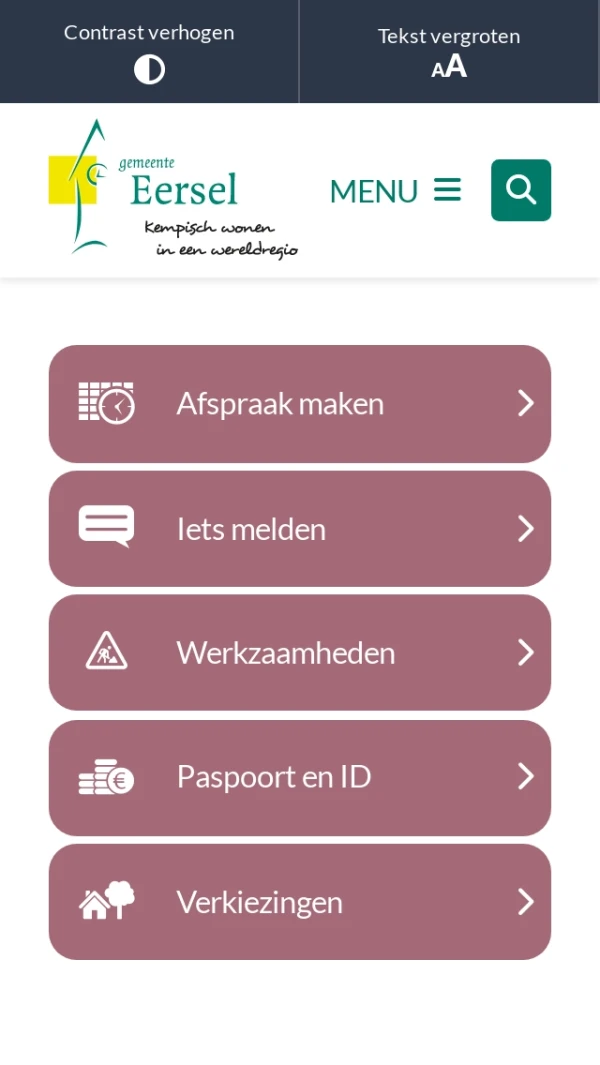
Task: Enable Contrast verhogen option
Action: point(149,52)
